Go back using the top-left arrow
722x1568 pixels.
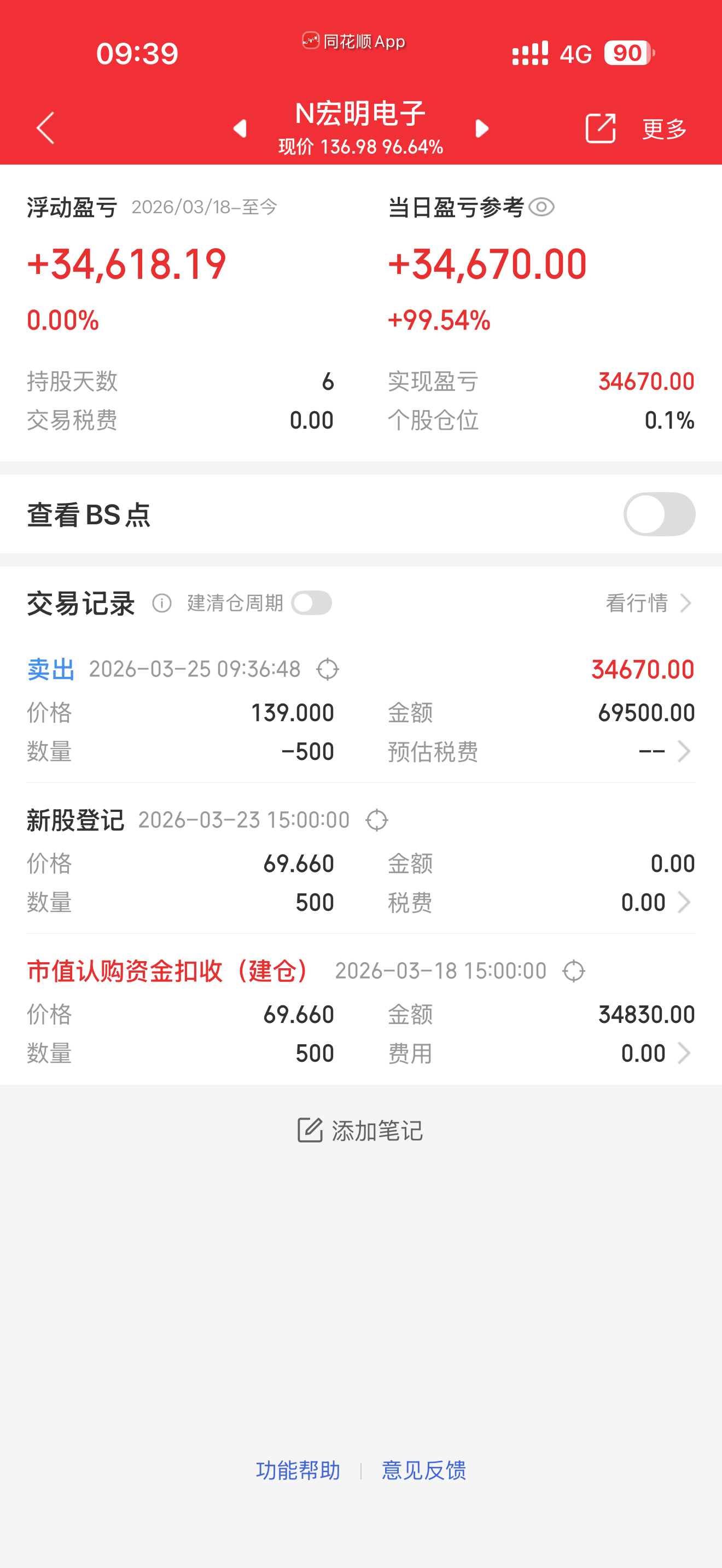45,128
